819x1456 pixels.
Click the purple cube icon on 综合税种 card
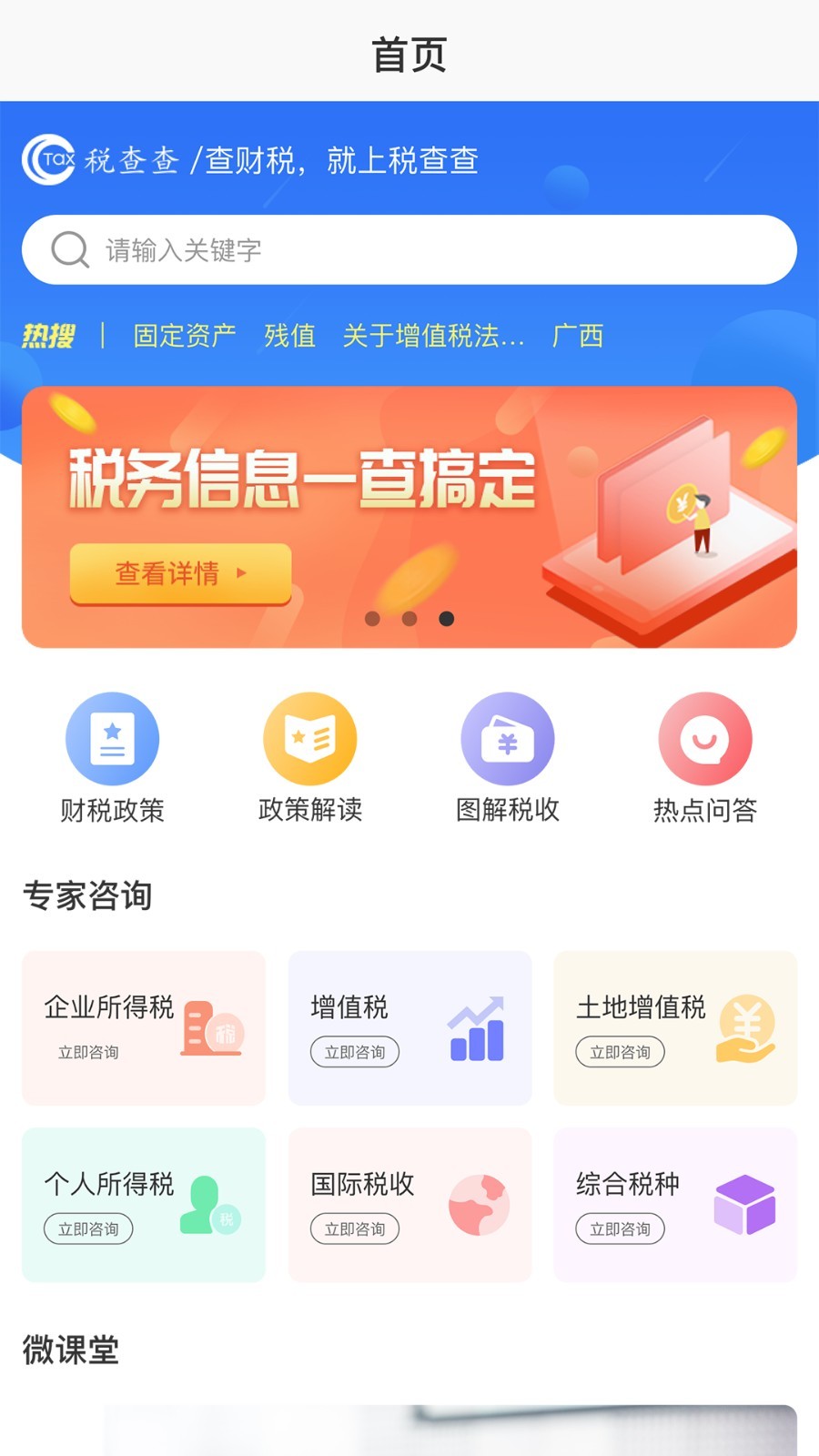coord(746,1206)
